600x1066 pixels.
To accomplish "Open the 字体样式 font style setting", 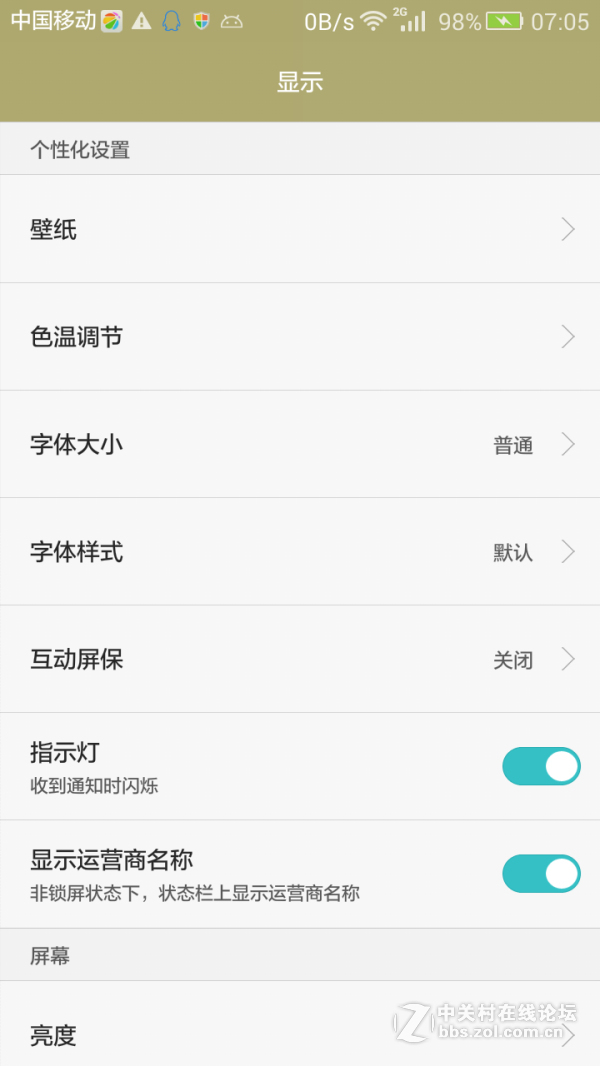I will coord(300,552).
